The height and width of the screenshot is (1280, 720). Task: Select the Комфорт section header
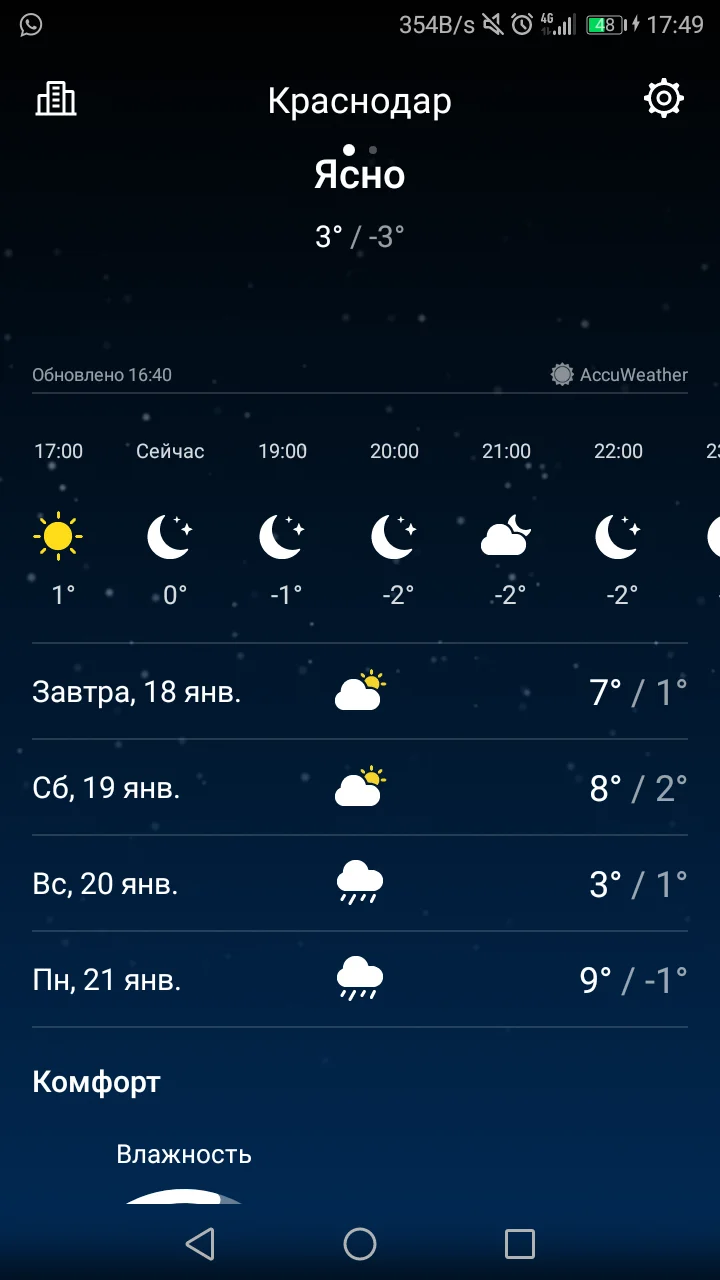click(96, 1081)
